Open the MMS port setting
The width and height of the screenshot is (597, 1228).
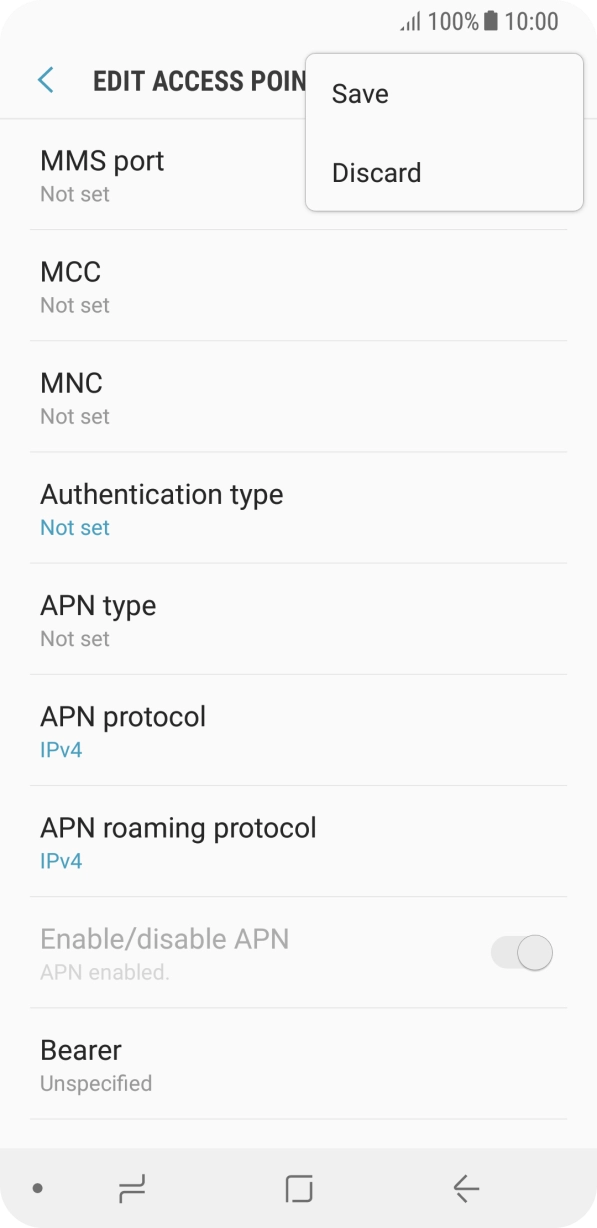[298, 175]
